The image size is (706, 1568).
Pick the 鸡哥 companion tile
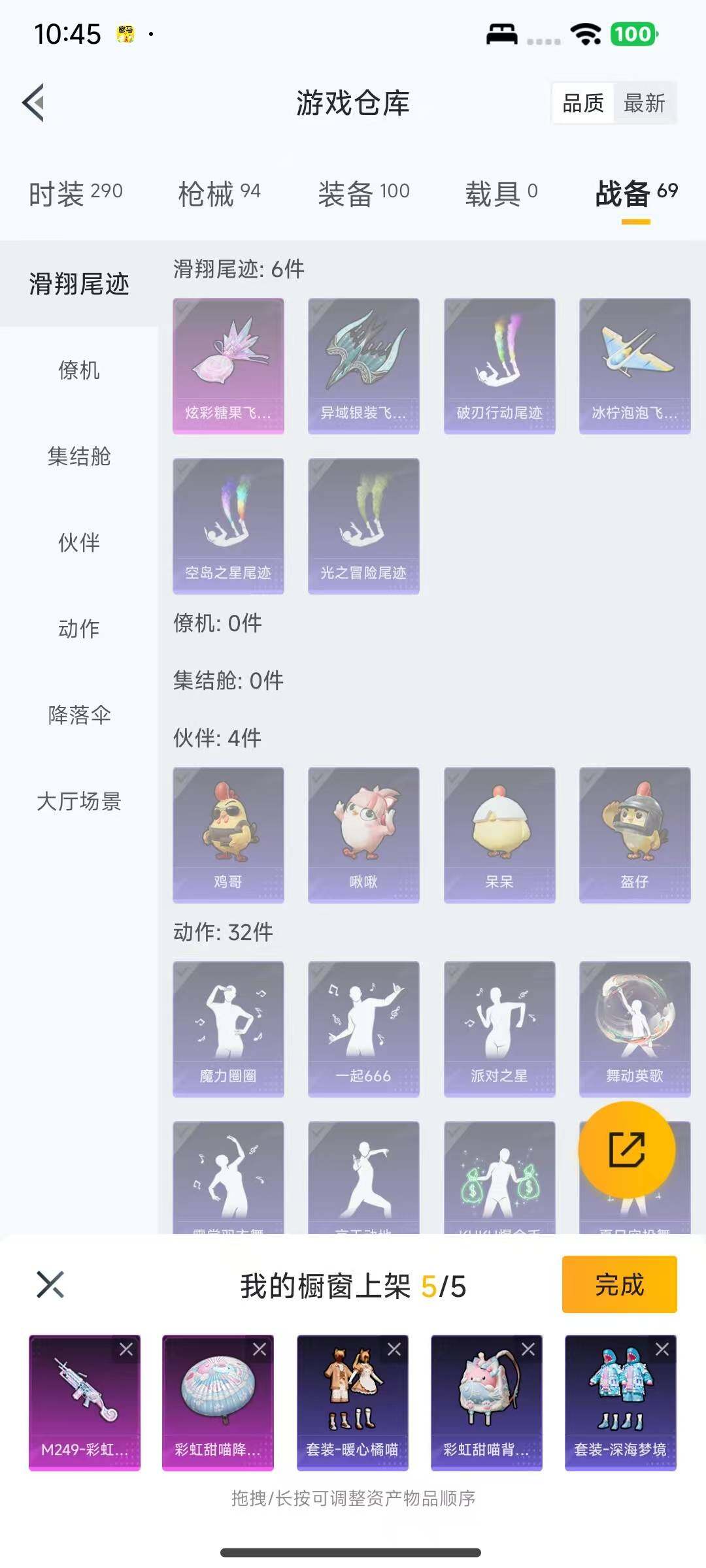pyautogui.click(x=228, y=835)
